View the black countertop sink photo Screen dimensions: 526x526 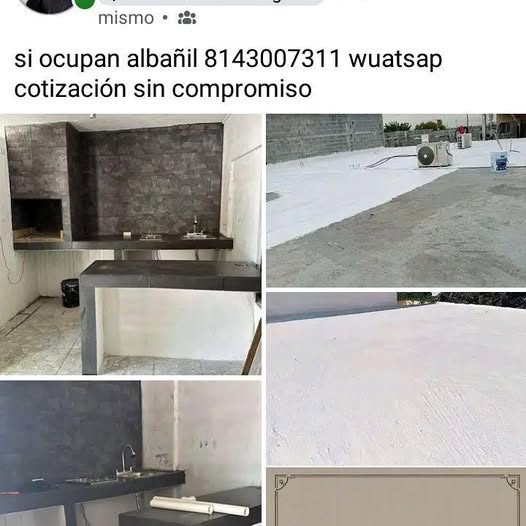click(x=130, y=453)
